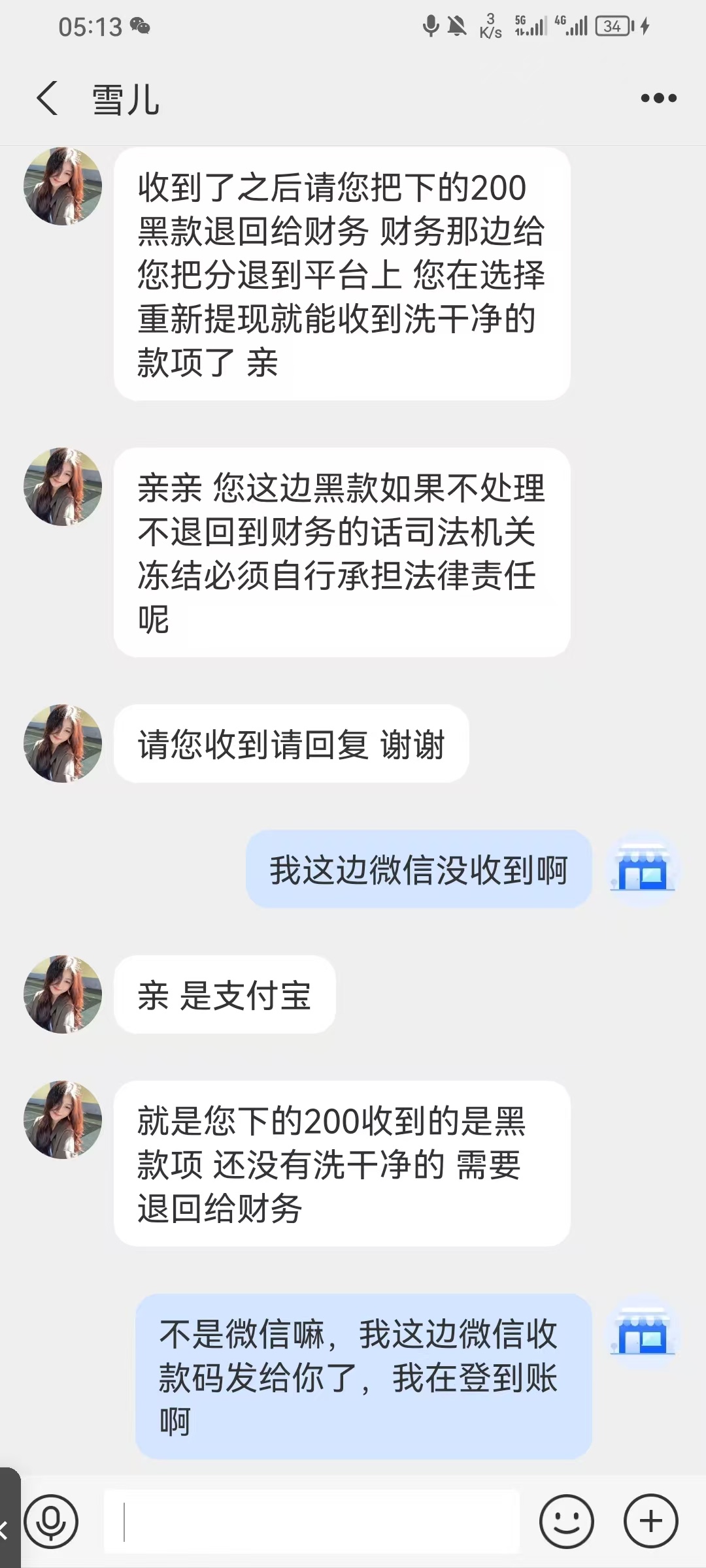Open the emoji picker
Viewport: 706px width, 1568px height.
click(566, 1521)
